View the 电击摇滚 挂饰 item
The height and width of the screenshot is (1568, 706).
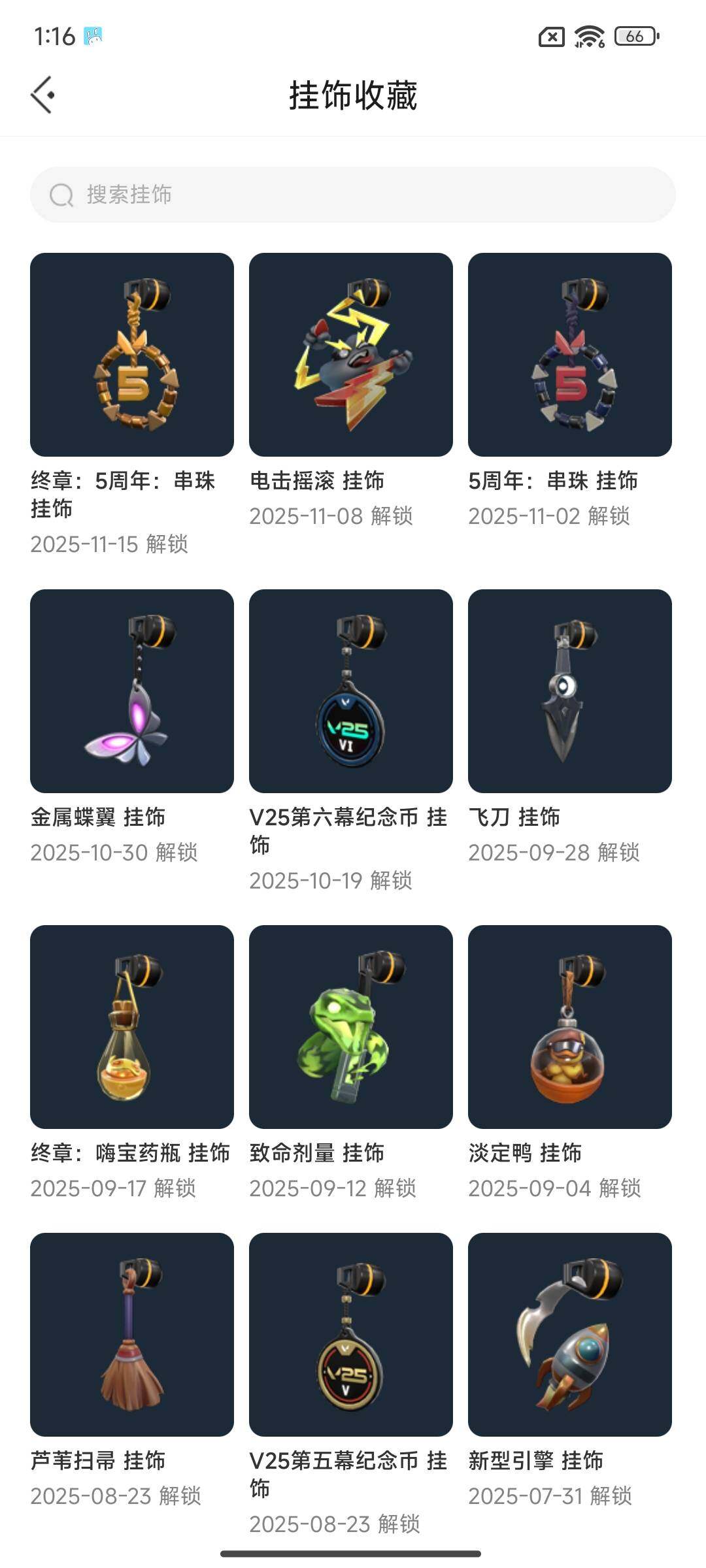351,355
